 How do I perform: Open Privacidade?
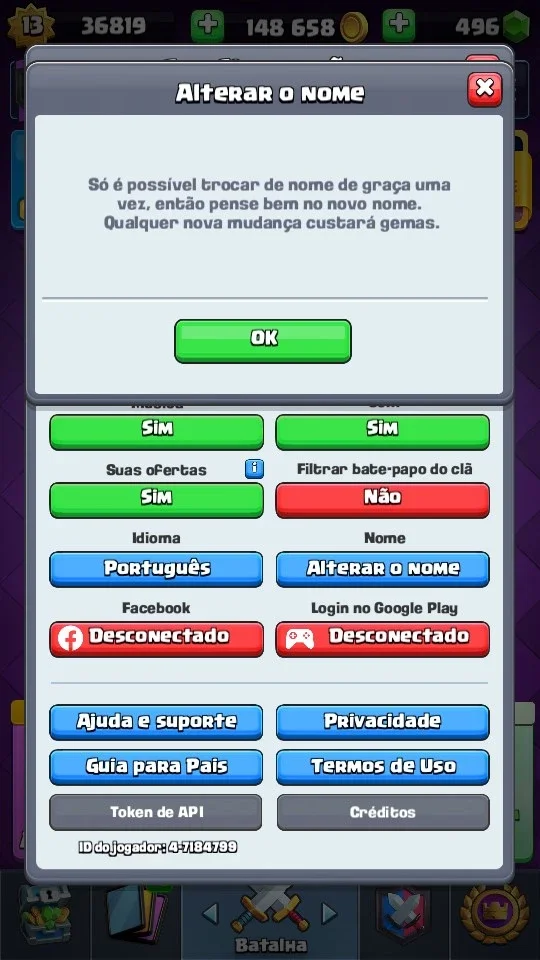point(383,722)
